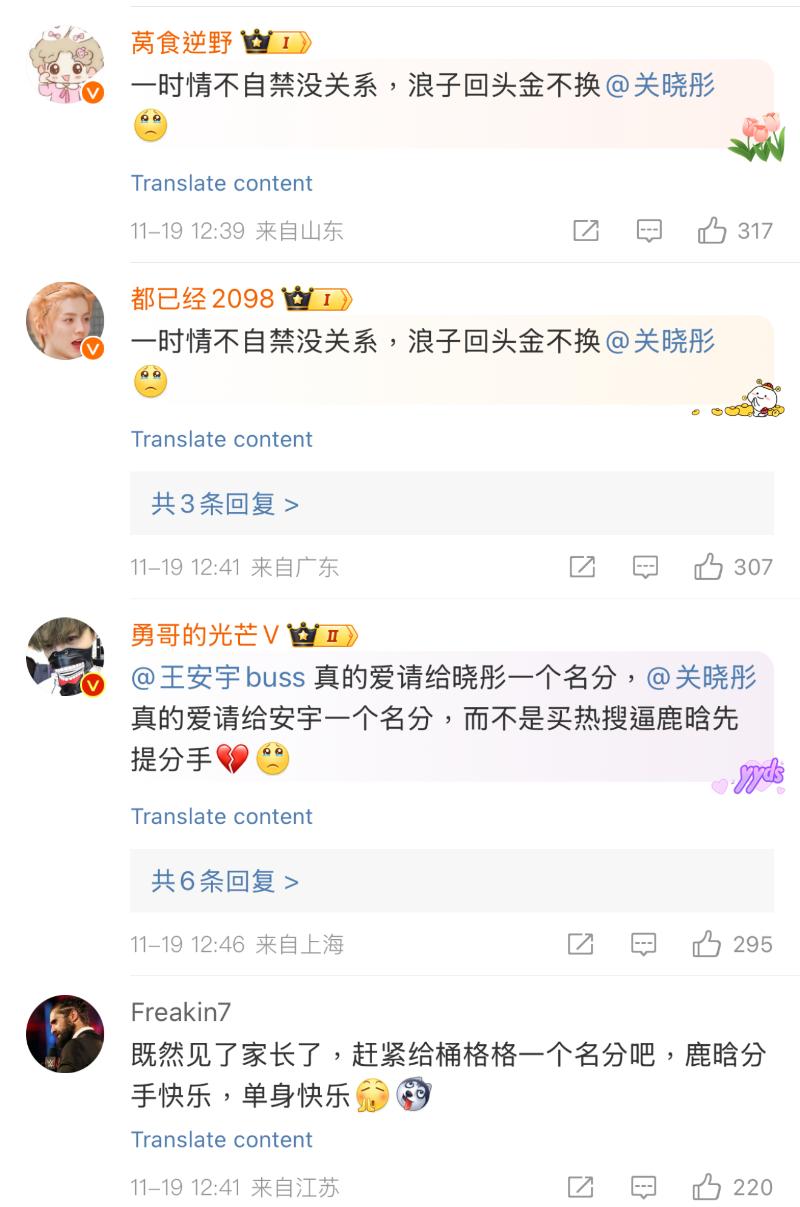The height and width of the screenshot is (1207, 800).
Task: Share 都已经2098's comment
Action: coord(582,567)
